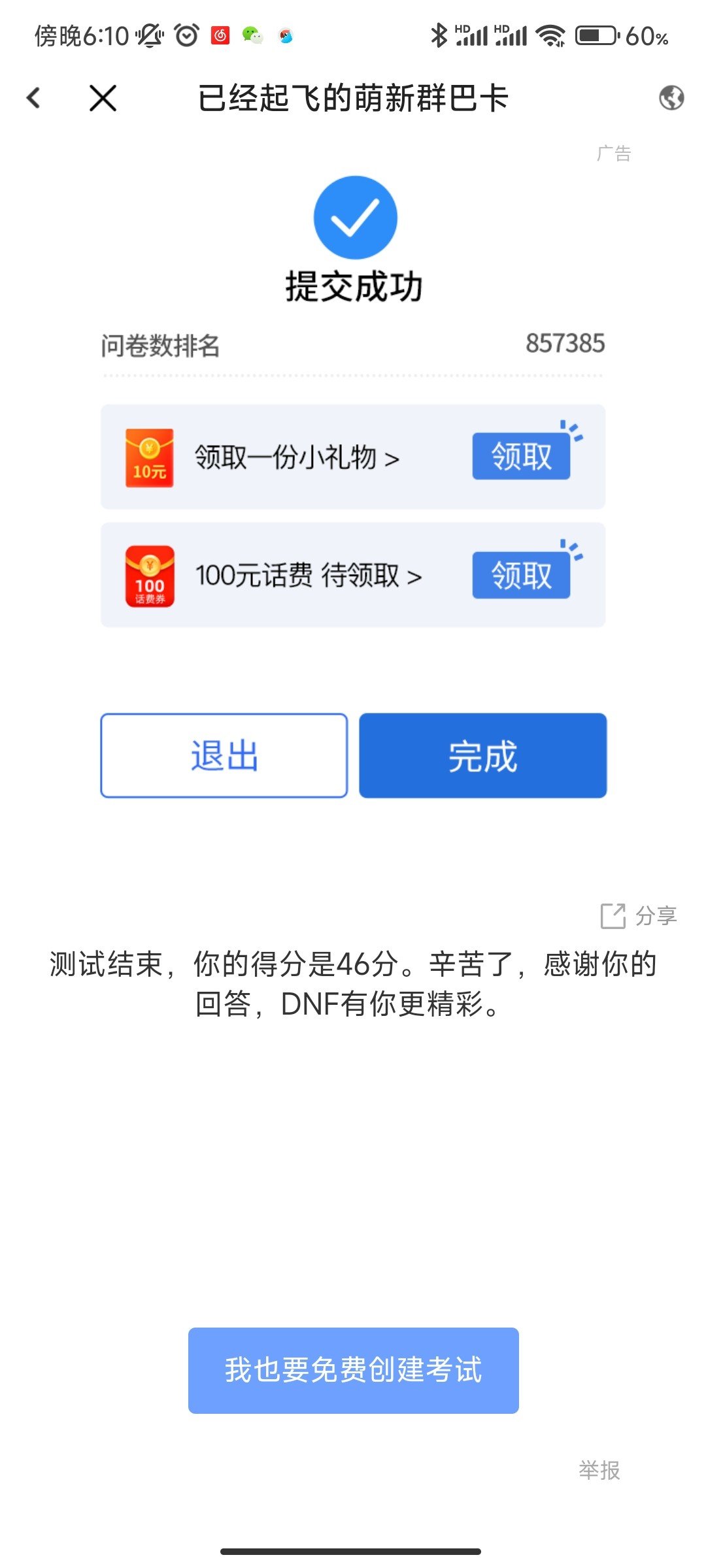Report this page via 举报
This screenshot has width=706, height=1568.
pyautogui.click(x=599, y=1470)
